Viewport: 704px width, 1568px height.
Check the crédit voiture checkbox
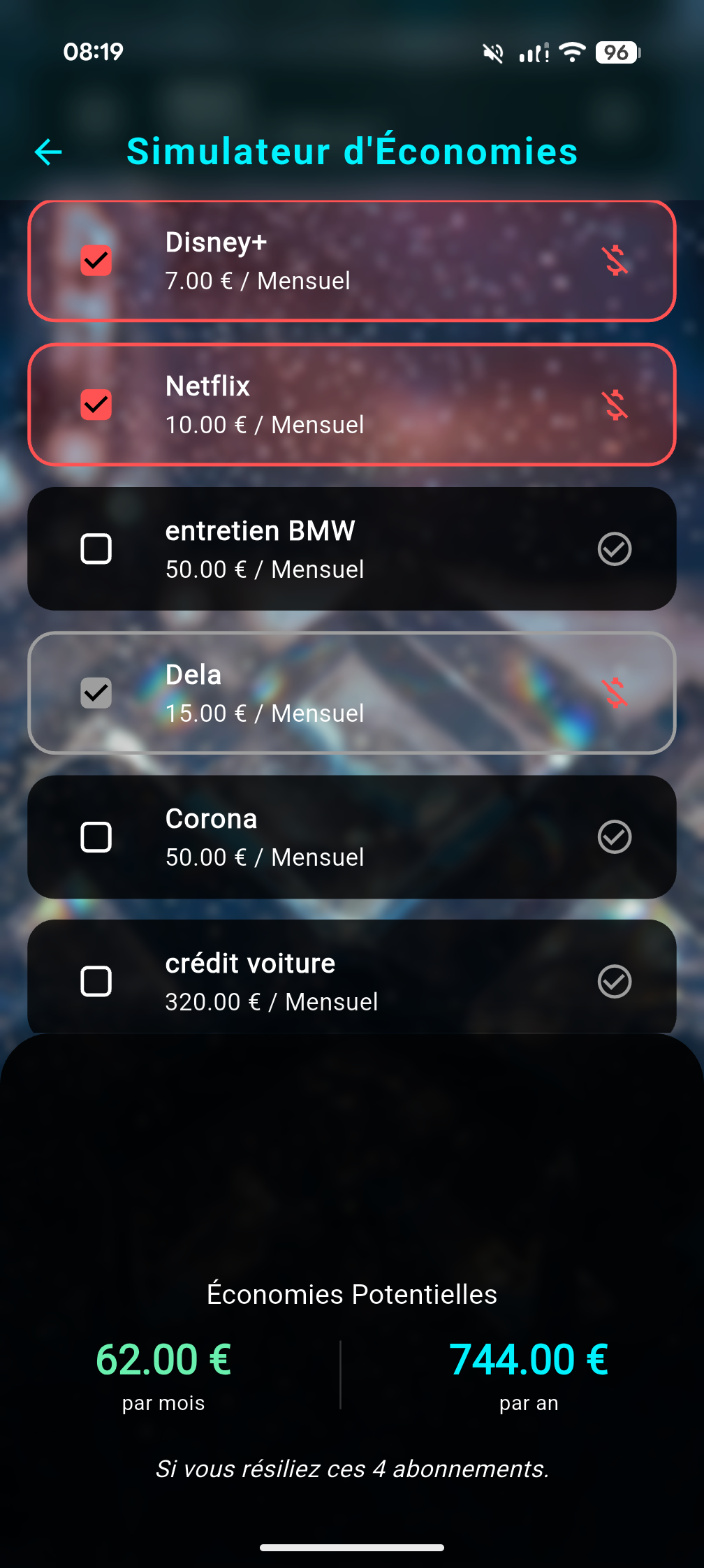click(x=96, y=981)
